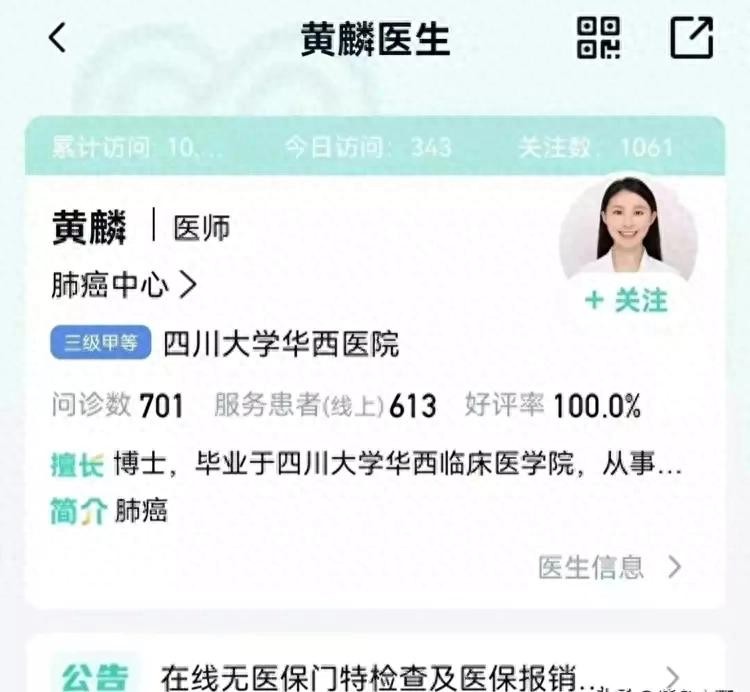The image size is (750, 692).
Task: Follow the doctor with 关注
Action: (627, 300)
